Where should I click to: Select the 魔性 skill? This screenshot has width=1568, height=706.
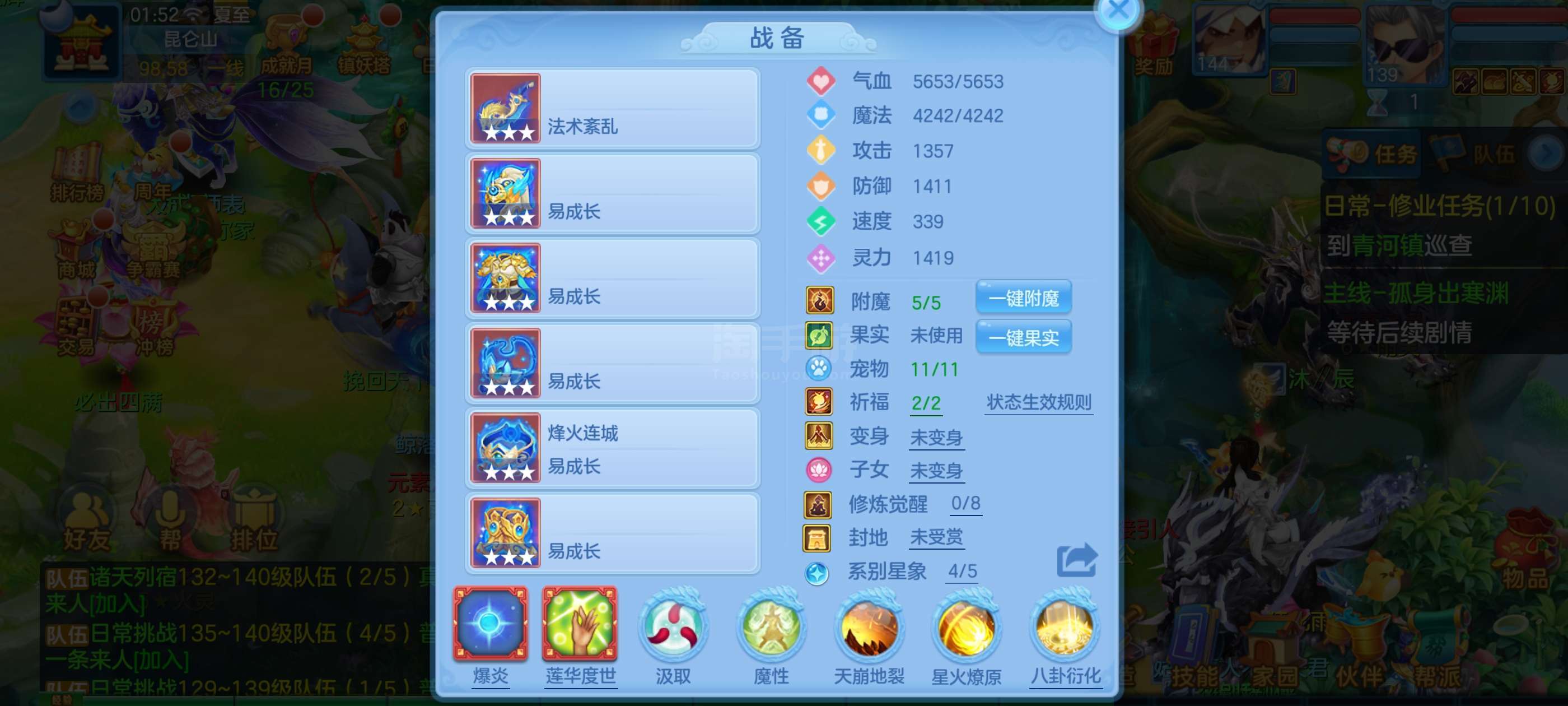[x=771, y=628]
